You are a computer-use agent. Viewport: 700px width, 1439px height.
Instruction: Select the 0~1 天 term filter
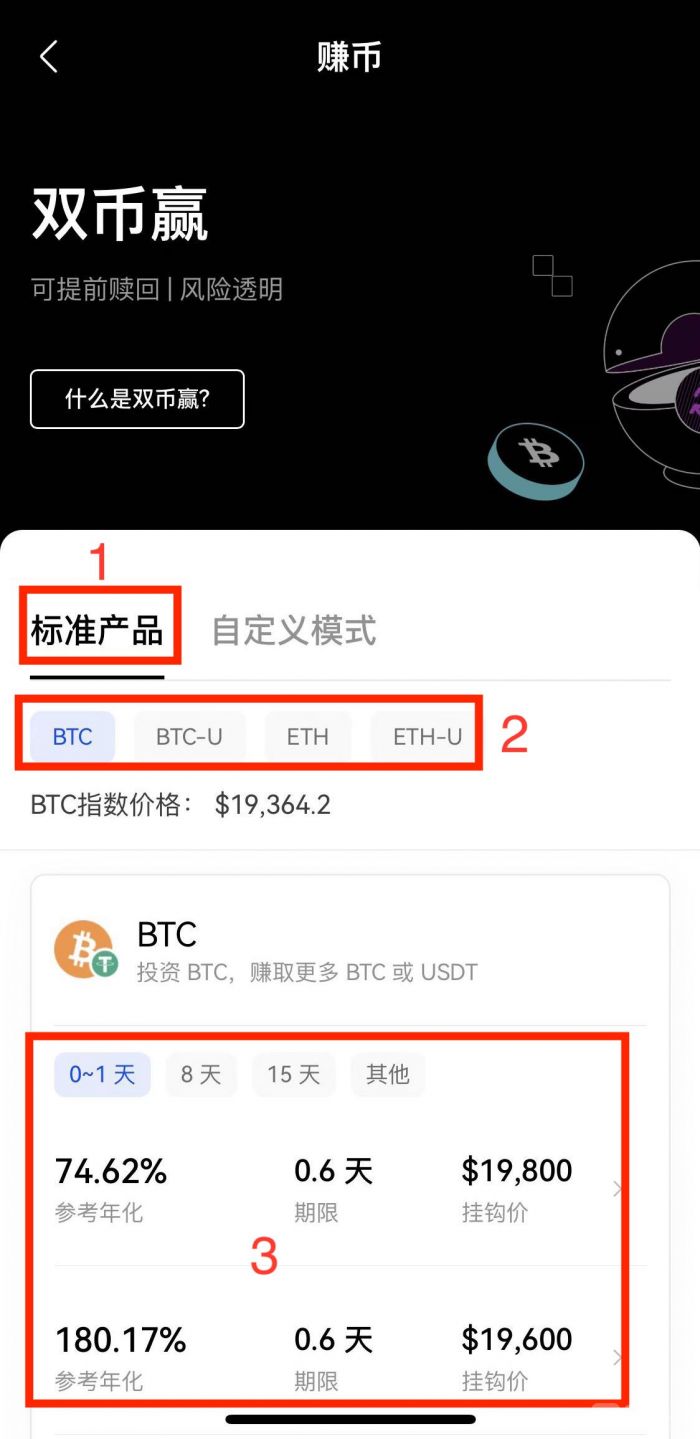coord(102,1075)
